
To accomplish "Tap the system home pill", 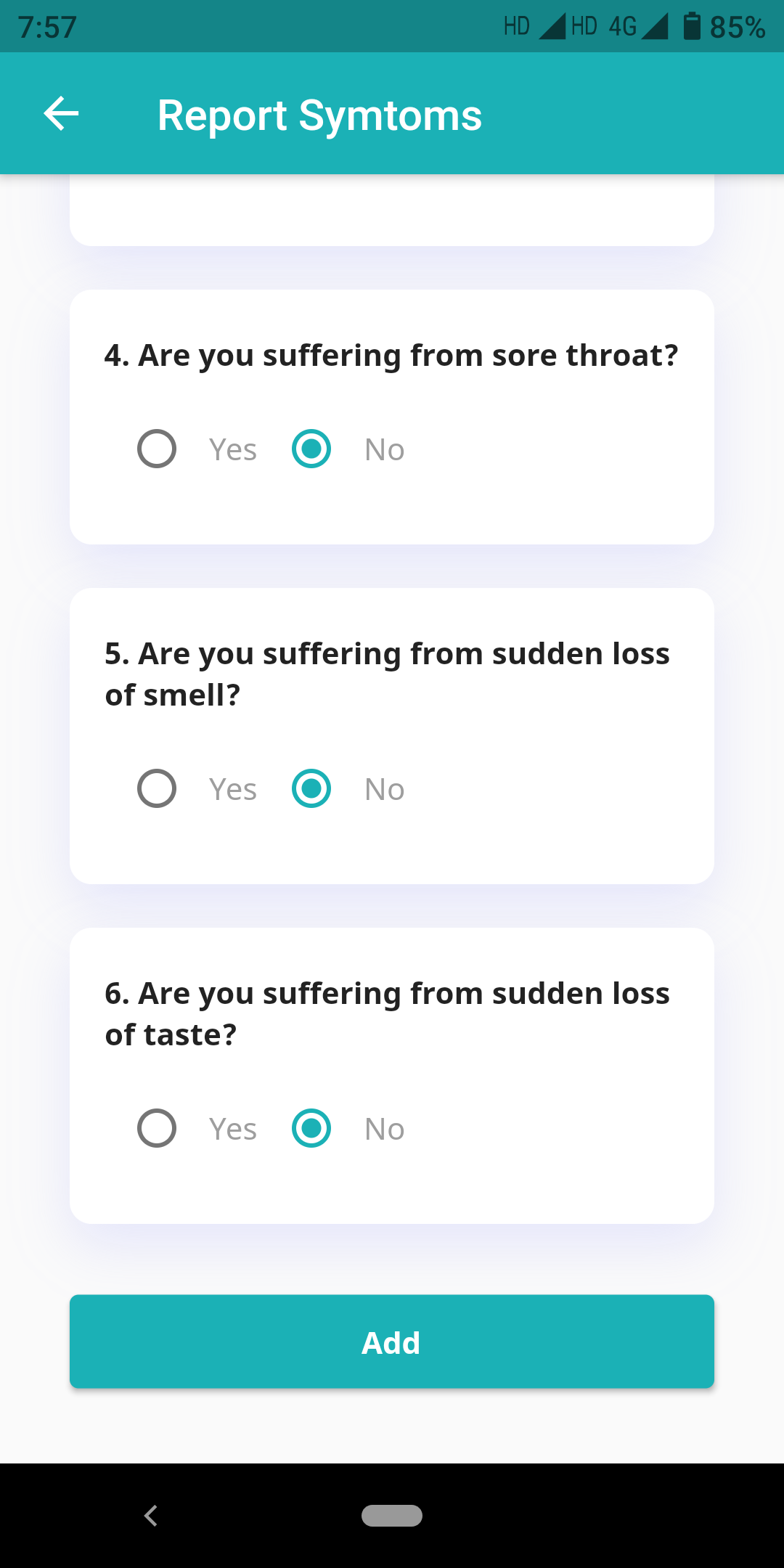I will click(x=392, y=1516).
